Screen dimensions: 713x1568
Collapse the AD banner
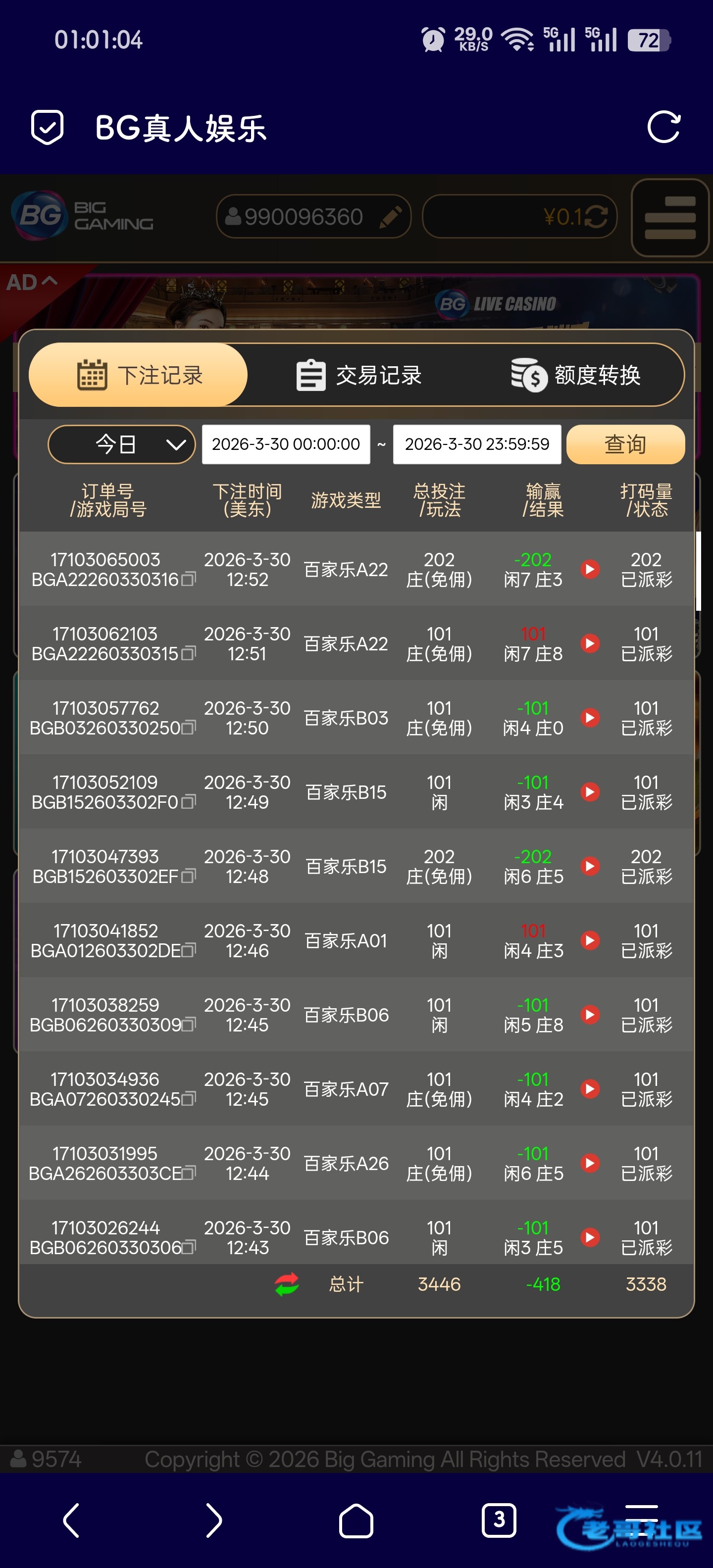click(32, 283)
